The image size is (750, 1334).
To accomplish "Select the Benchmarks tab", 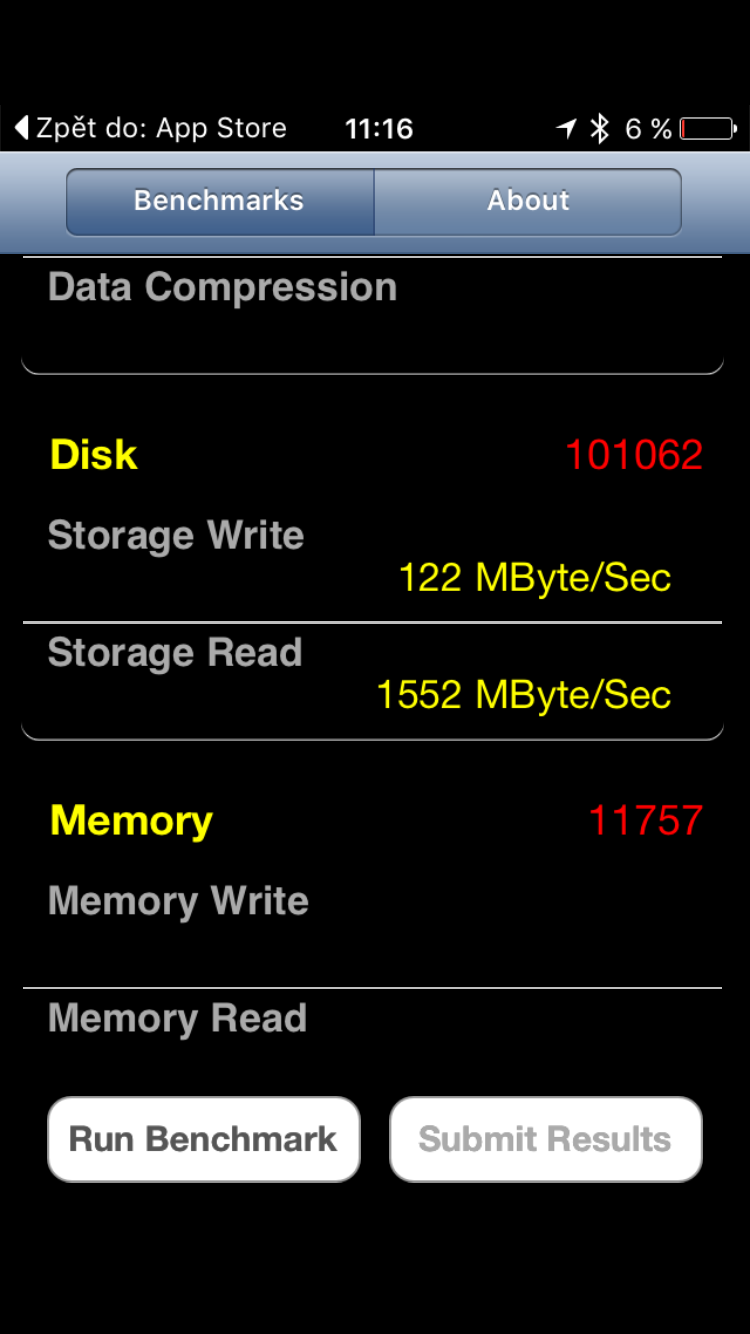I will tap(220, 201).
